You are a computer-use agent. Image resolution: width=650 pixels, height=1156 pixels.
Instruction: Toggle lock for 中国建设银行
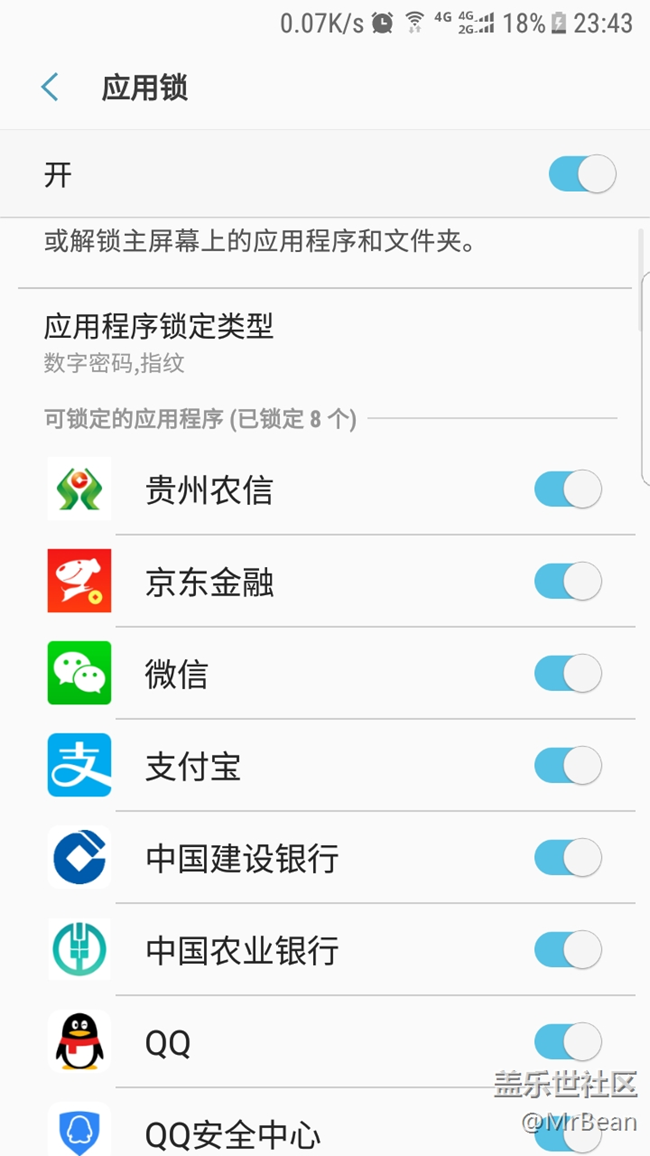tap(568, 858)
